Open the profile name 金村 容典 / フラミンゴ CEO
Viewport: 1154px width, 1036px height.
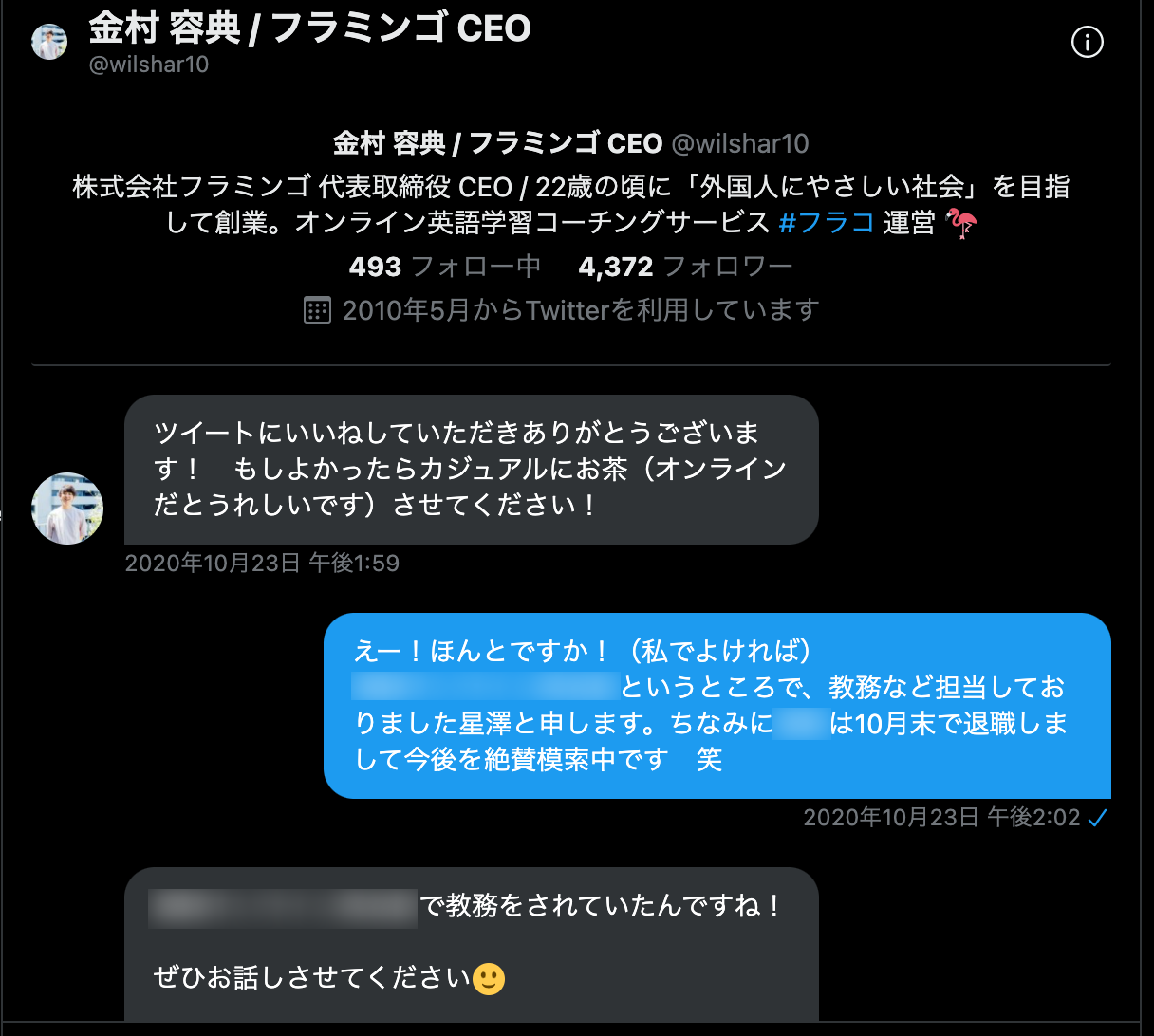tap(497, 143)
